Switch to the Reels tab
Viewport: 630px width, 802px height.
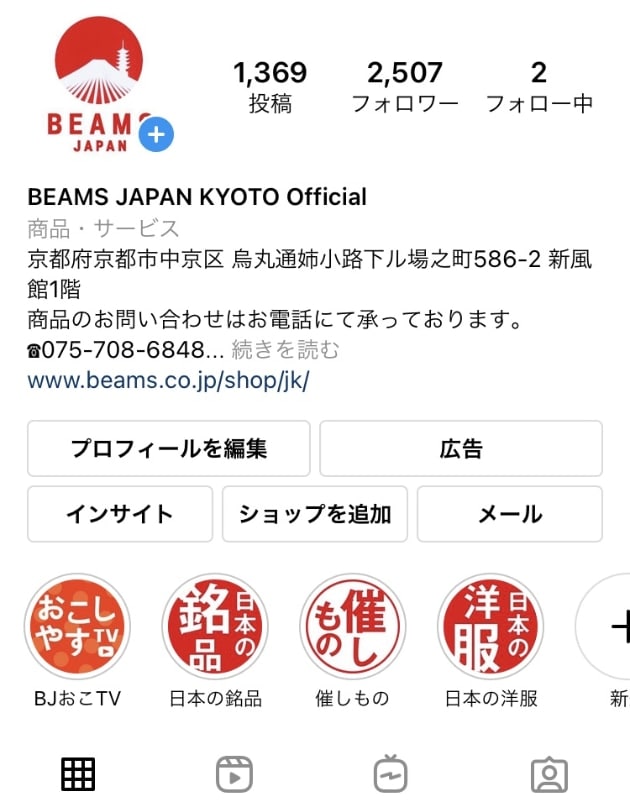pos(234,773)
